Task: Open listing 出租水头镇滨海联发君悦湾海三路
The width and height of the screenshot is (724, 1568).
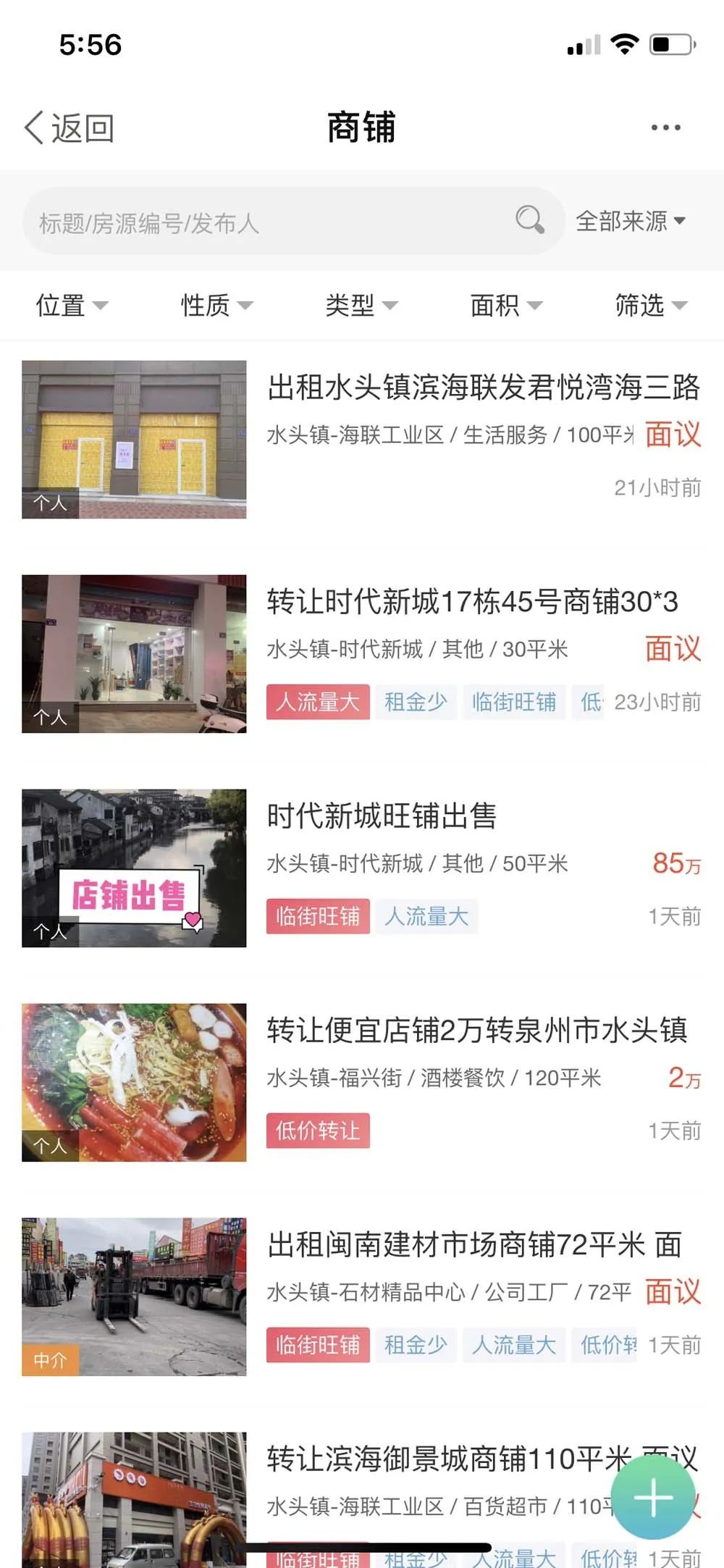Action: 362,439
